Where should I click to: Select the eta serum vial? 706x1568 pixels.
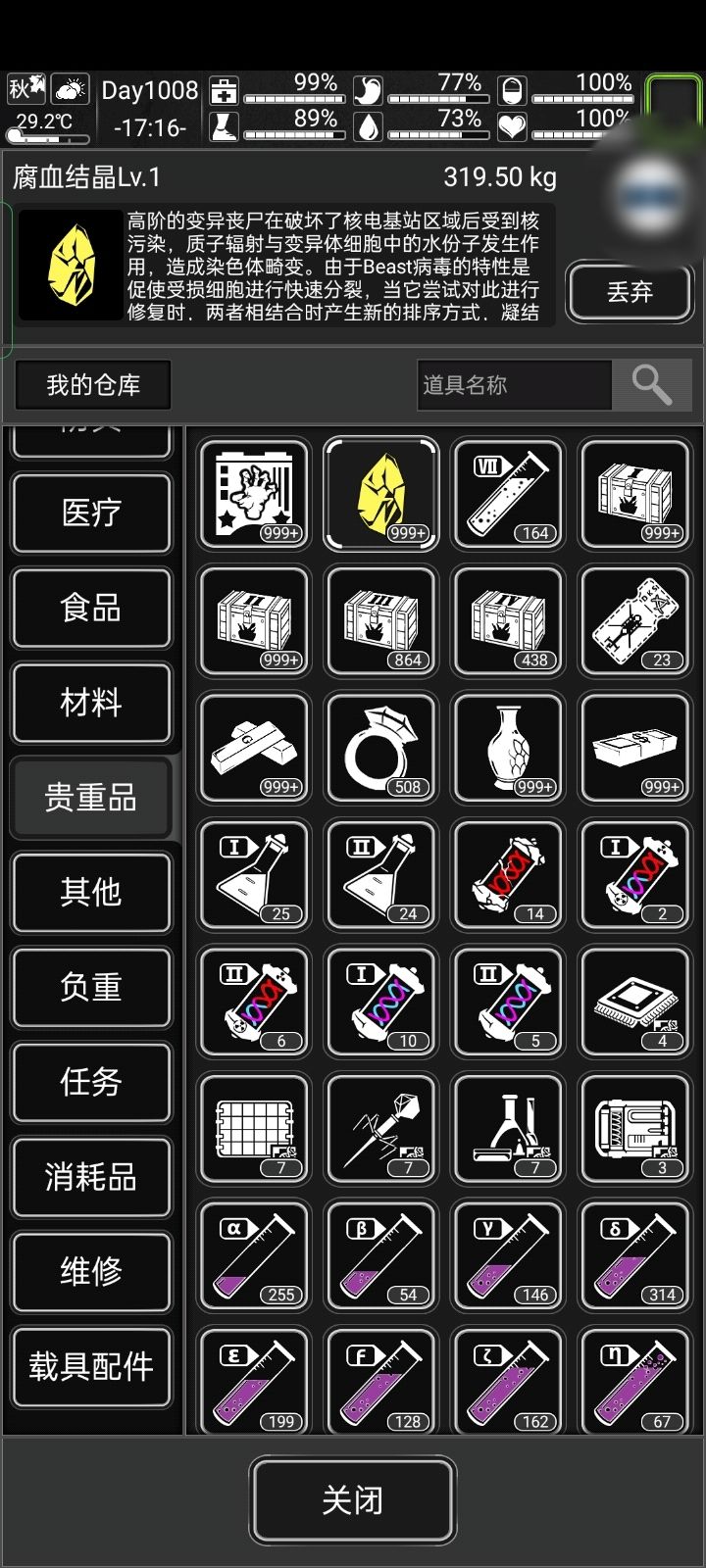click(634, 1382)
